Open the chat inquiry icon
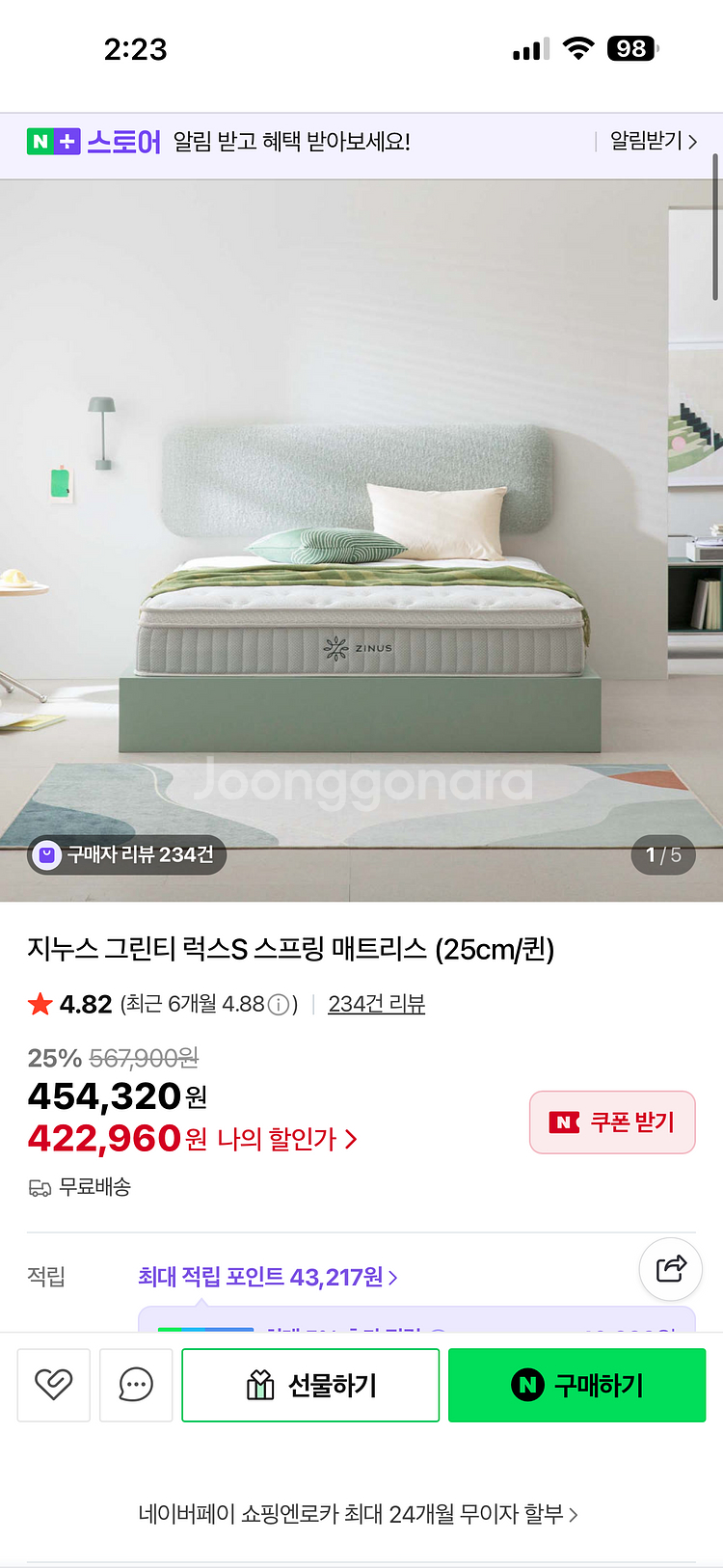Viewport: 723px width, 1568px height. point(136,1385)
